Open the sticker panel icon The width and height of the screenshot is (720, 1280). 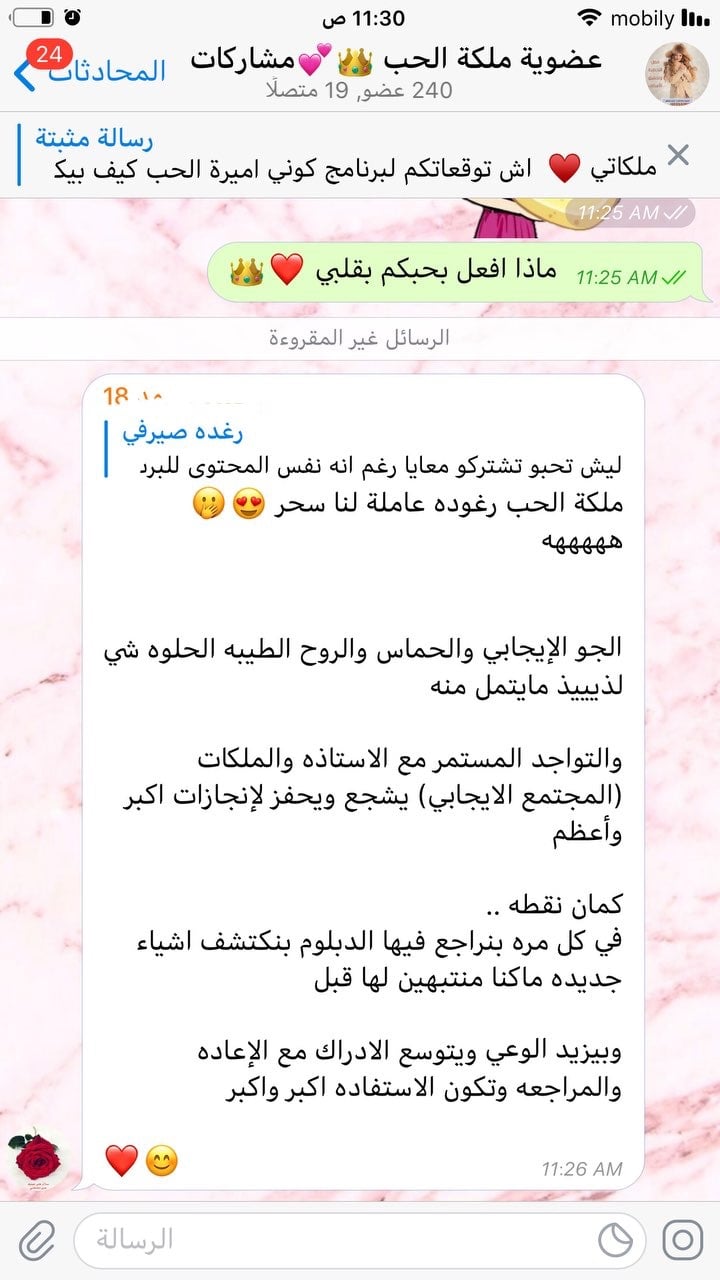coord(616,1240)
